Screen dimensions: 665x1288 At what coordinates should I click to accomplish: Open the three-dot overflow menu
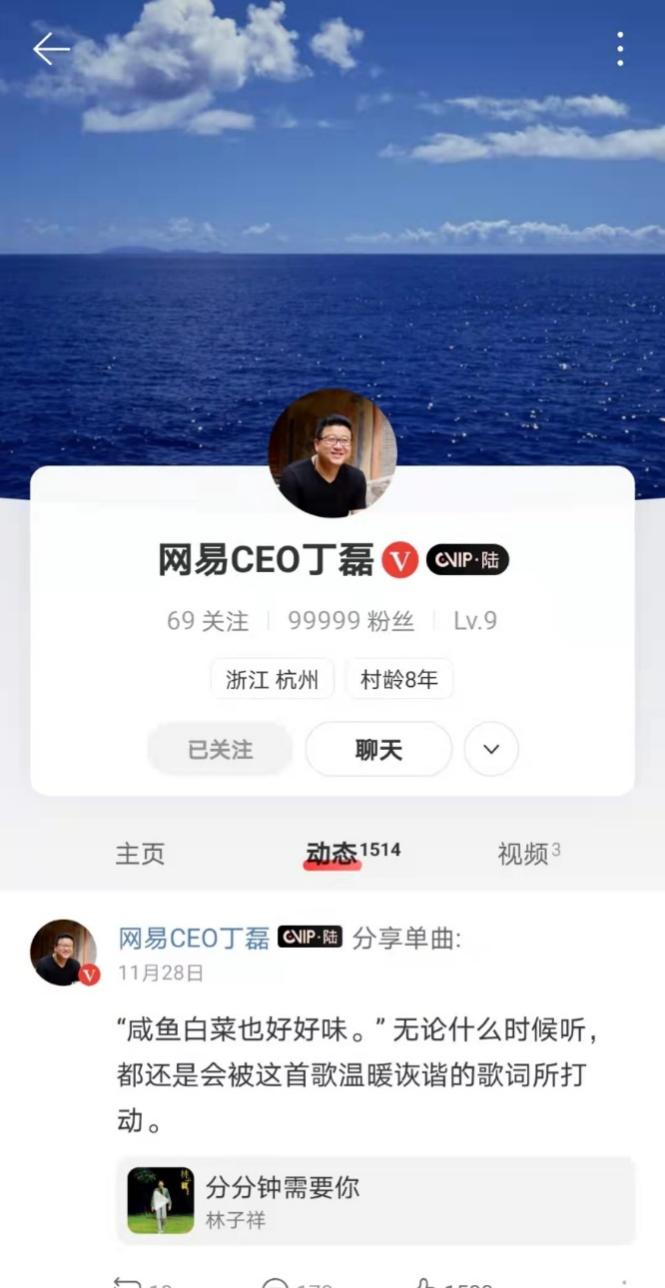[x=620, y=49]
